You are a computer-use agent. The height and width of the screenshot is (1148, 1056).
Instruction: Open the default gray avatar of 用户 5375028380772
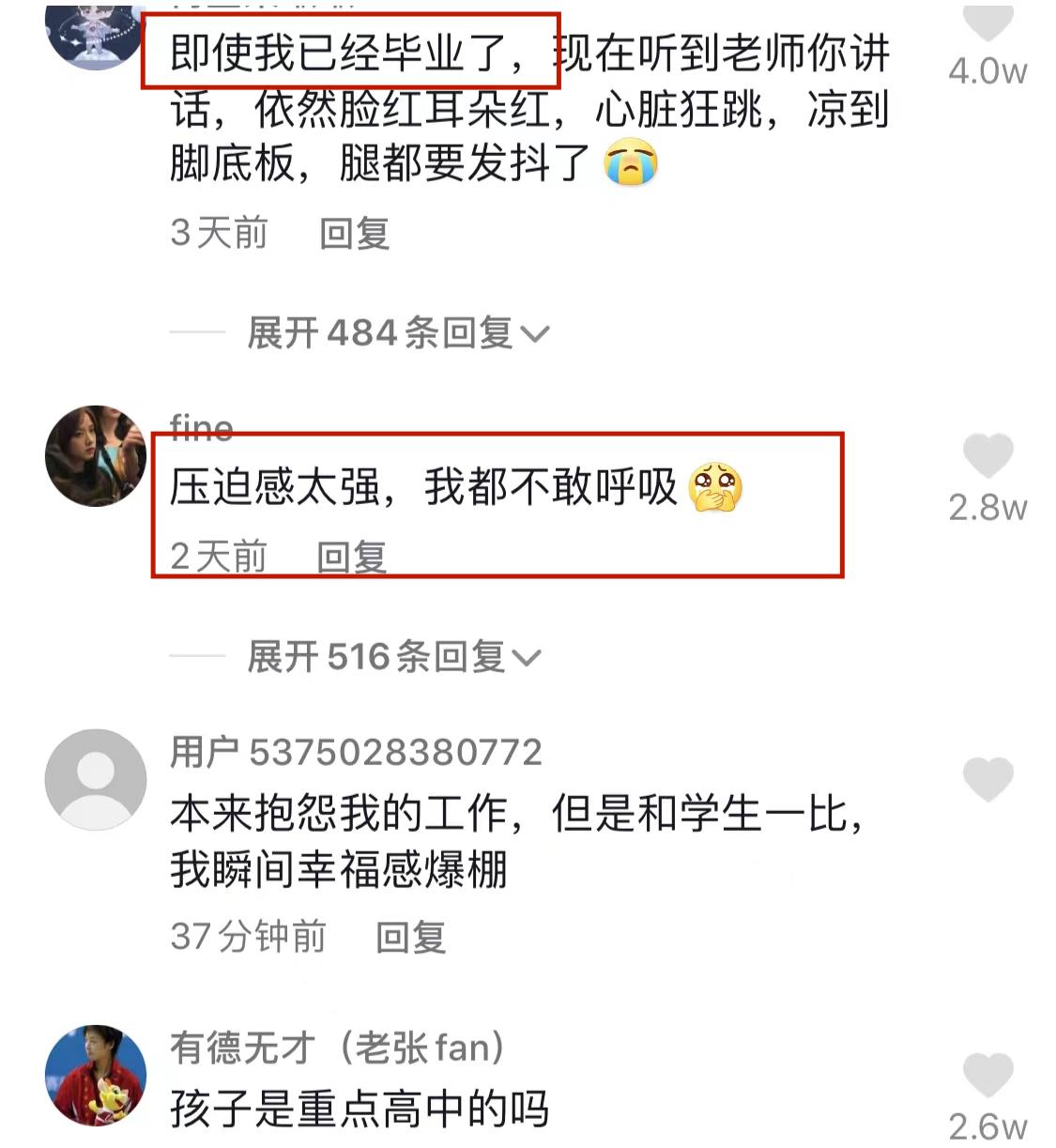coord(94,779)
